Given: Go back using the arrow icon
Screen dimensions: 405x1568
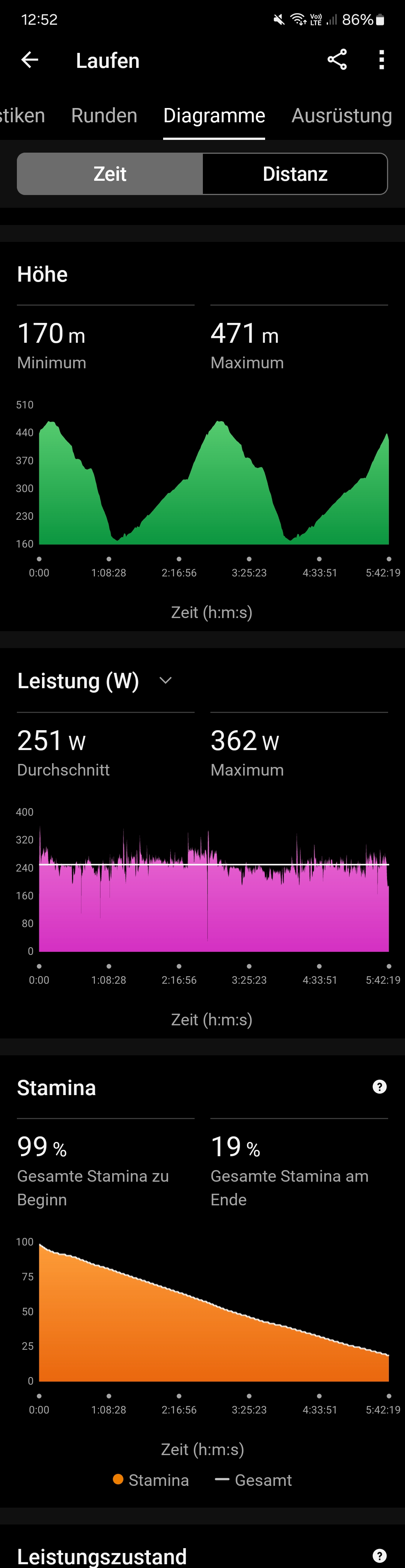Looking at the screenshot, I should coord(30,60).
